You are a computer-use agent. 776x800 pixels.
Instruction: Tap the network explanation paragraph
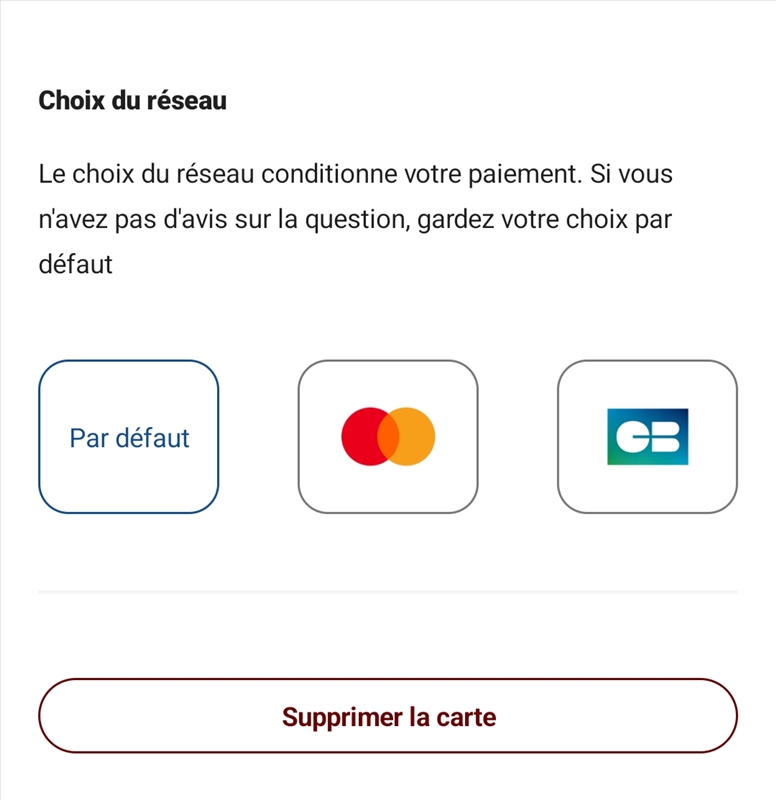(356, 214)
